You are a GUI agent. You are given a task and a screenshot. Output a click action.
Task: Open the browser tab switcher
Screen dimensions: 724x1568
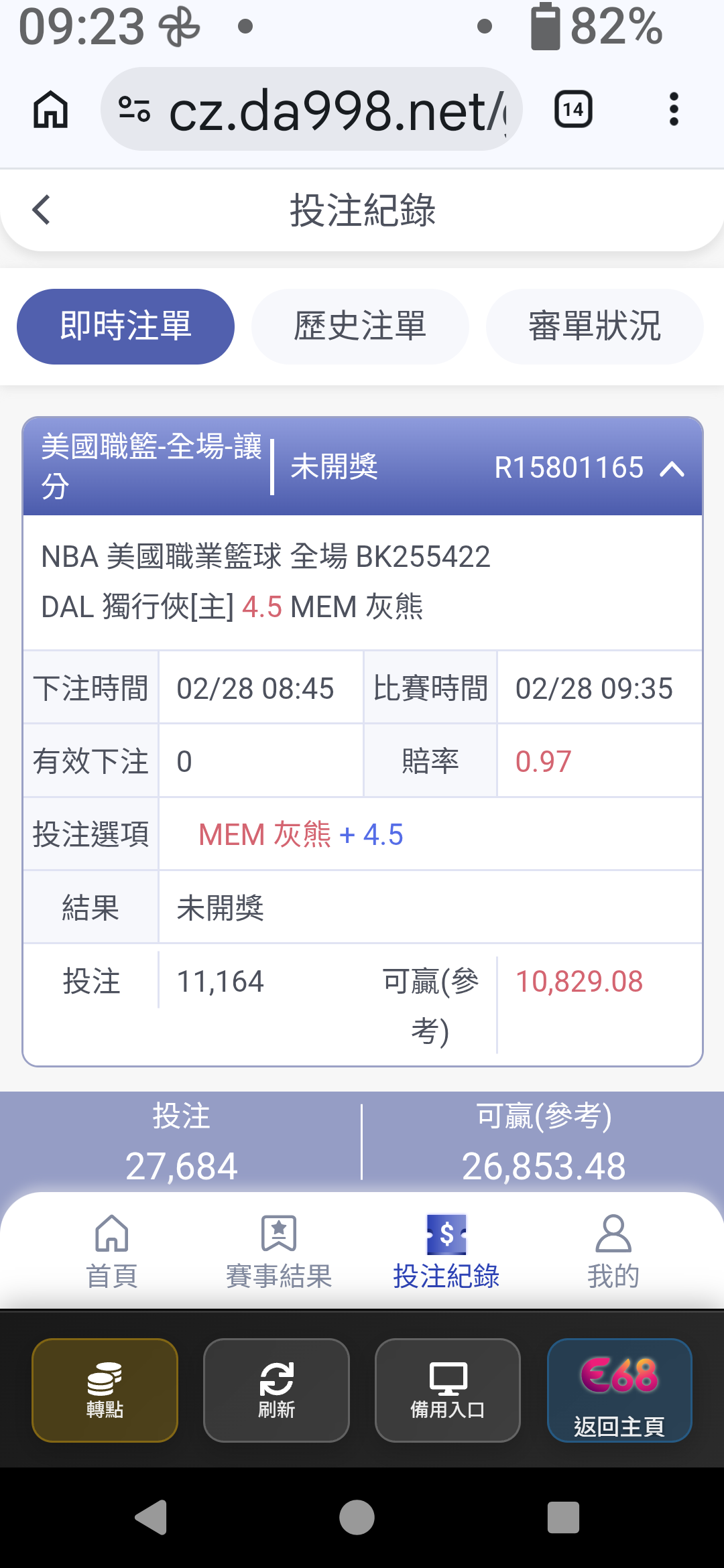pyautogui.click(x=573, y=109)
